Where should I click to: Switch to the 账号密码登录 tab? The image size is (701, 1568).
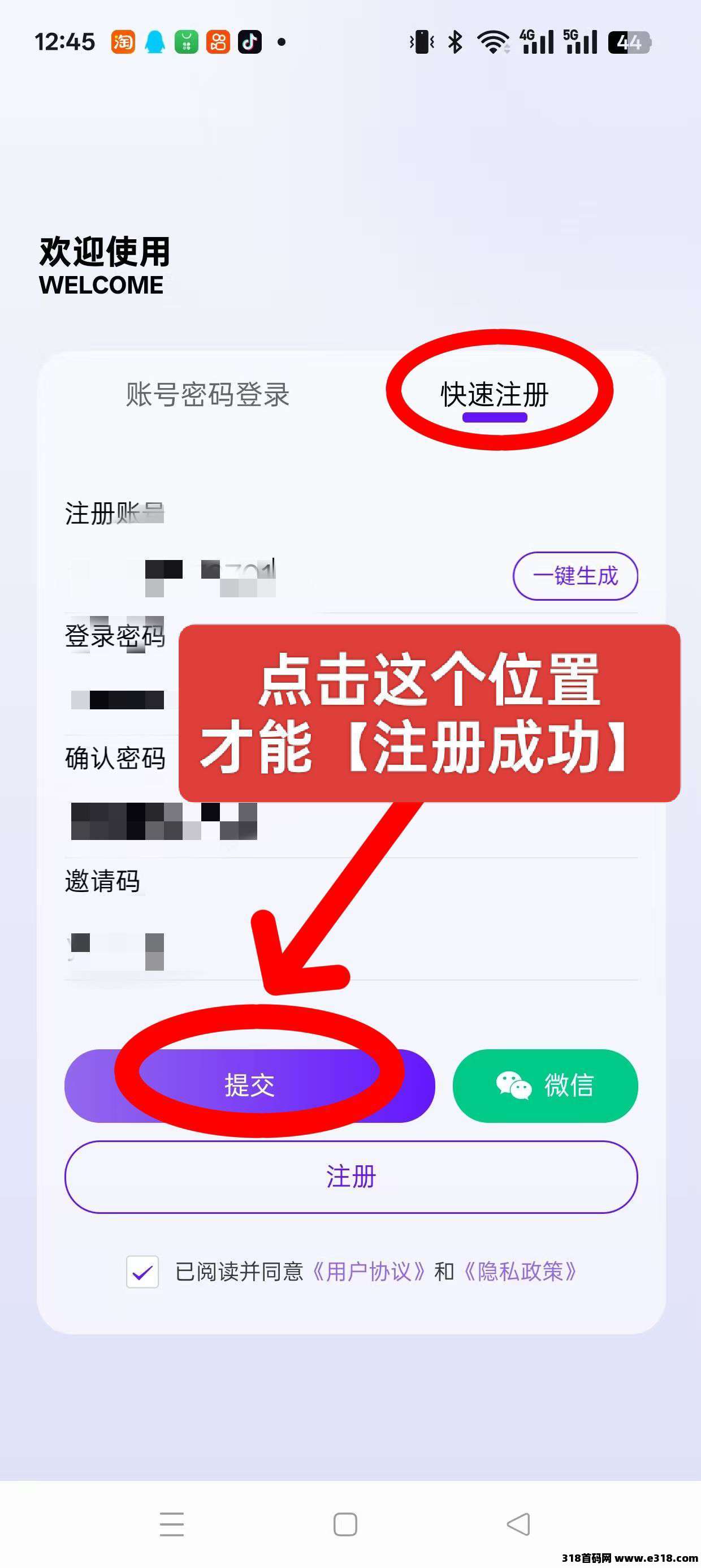(207, 394)
